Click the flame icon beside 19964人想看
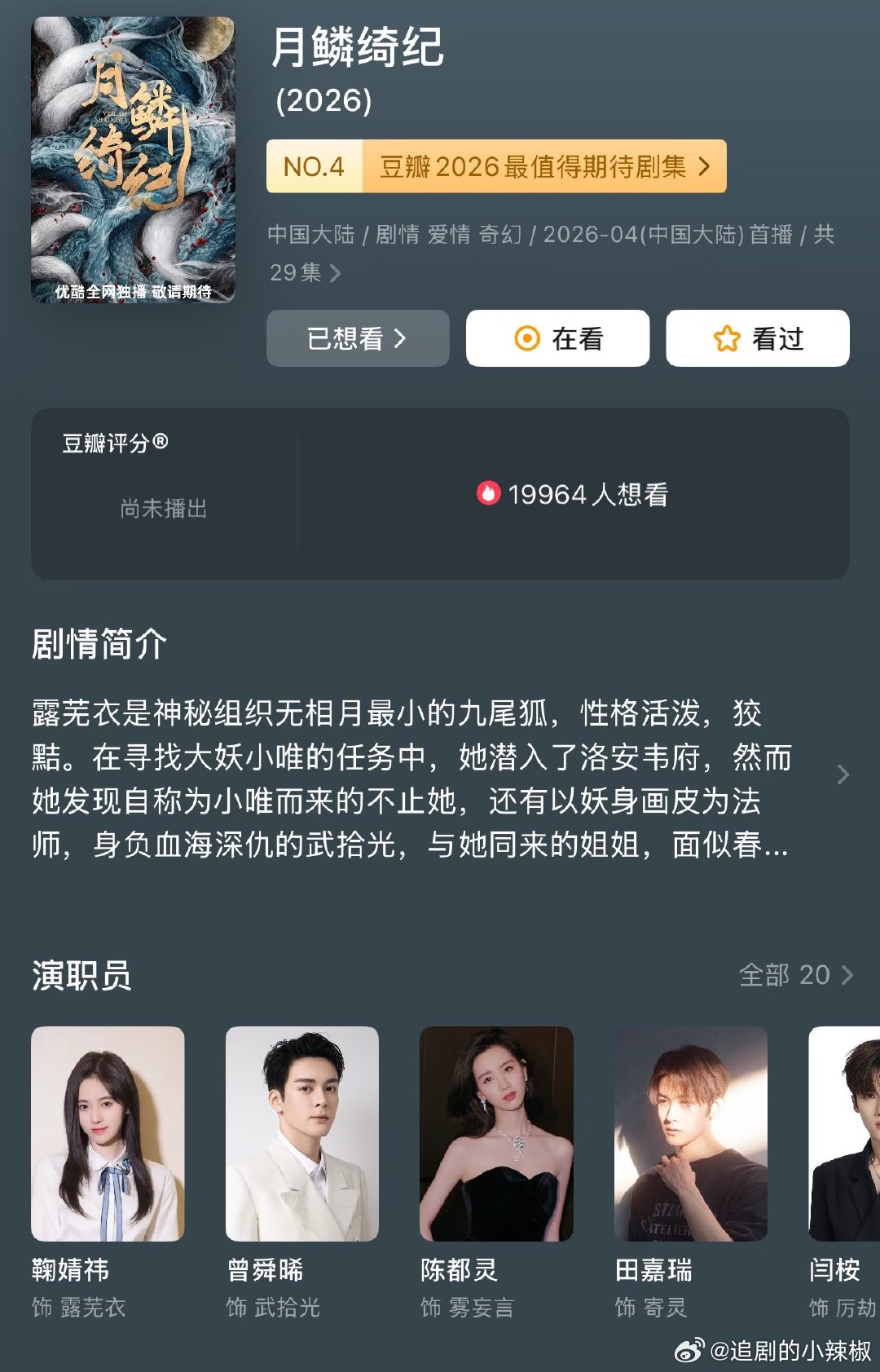The width and height of the screenshot is (880, 1372). [490, 493]
